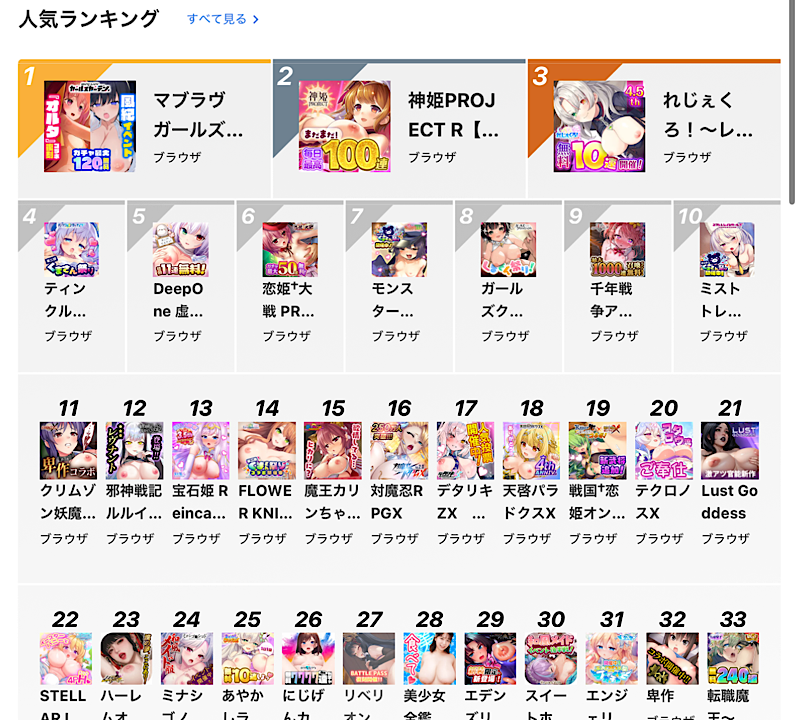
Task: Open the すべて見る link
Action: [x=223, y=19]
